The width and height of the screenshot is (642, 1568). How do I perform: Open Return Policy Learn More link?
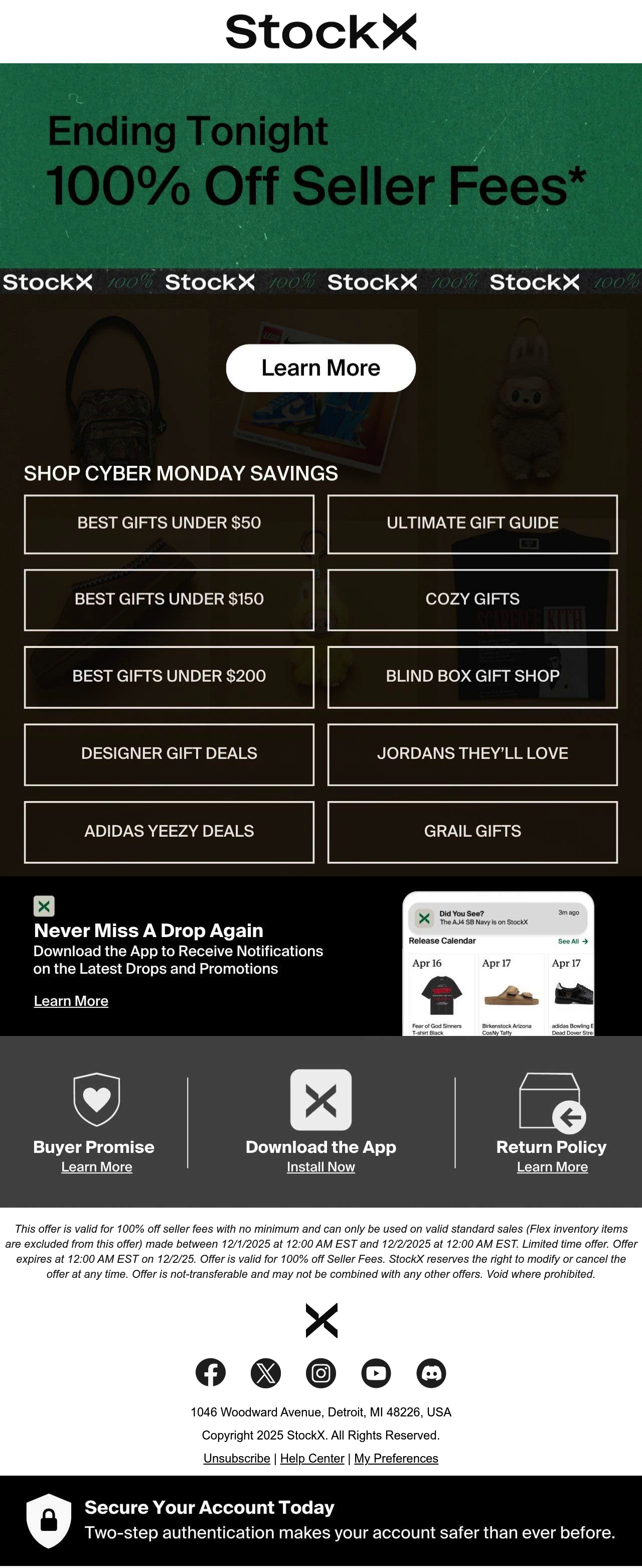[552, 1166]
